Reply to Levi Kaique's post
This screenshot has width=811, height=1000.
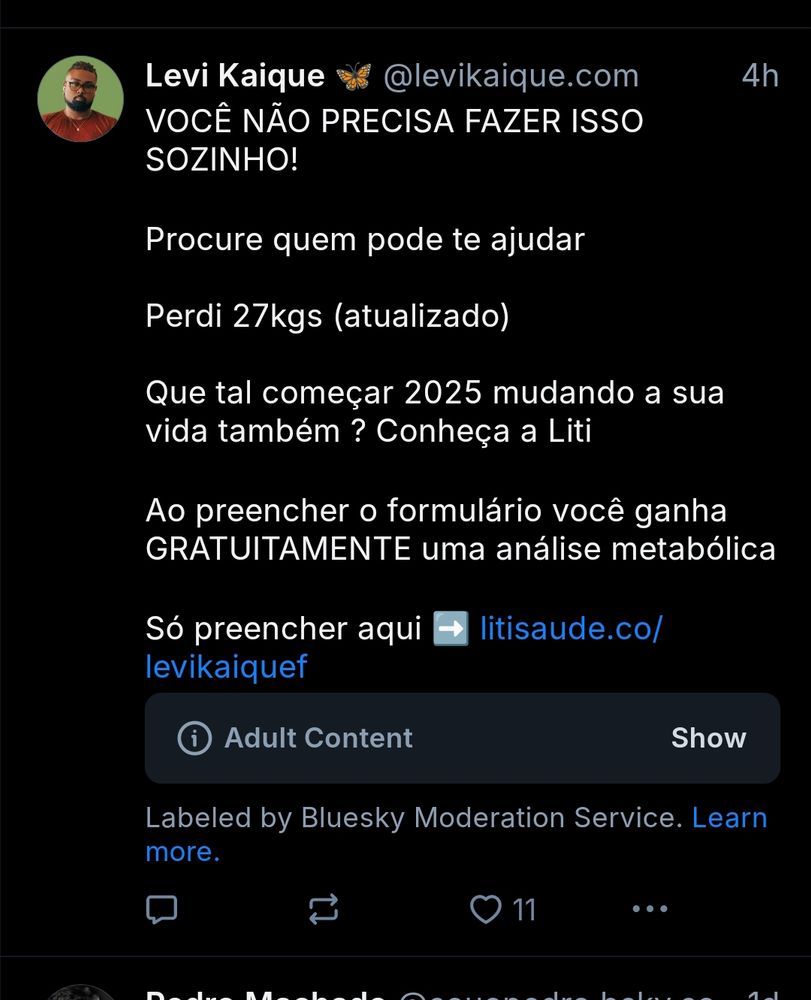click(x=162, y=909)
